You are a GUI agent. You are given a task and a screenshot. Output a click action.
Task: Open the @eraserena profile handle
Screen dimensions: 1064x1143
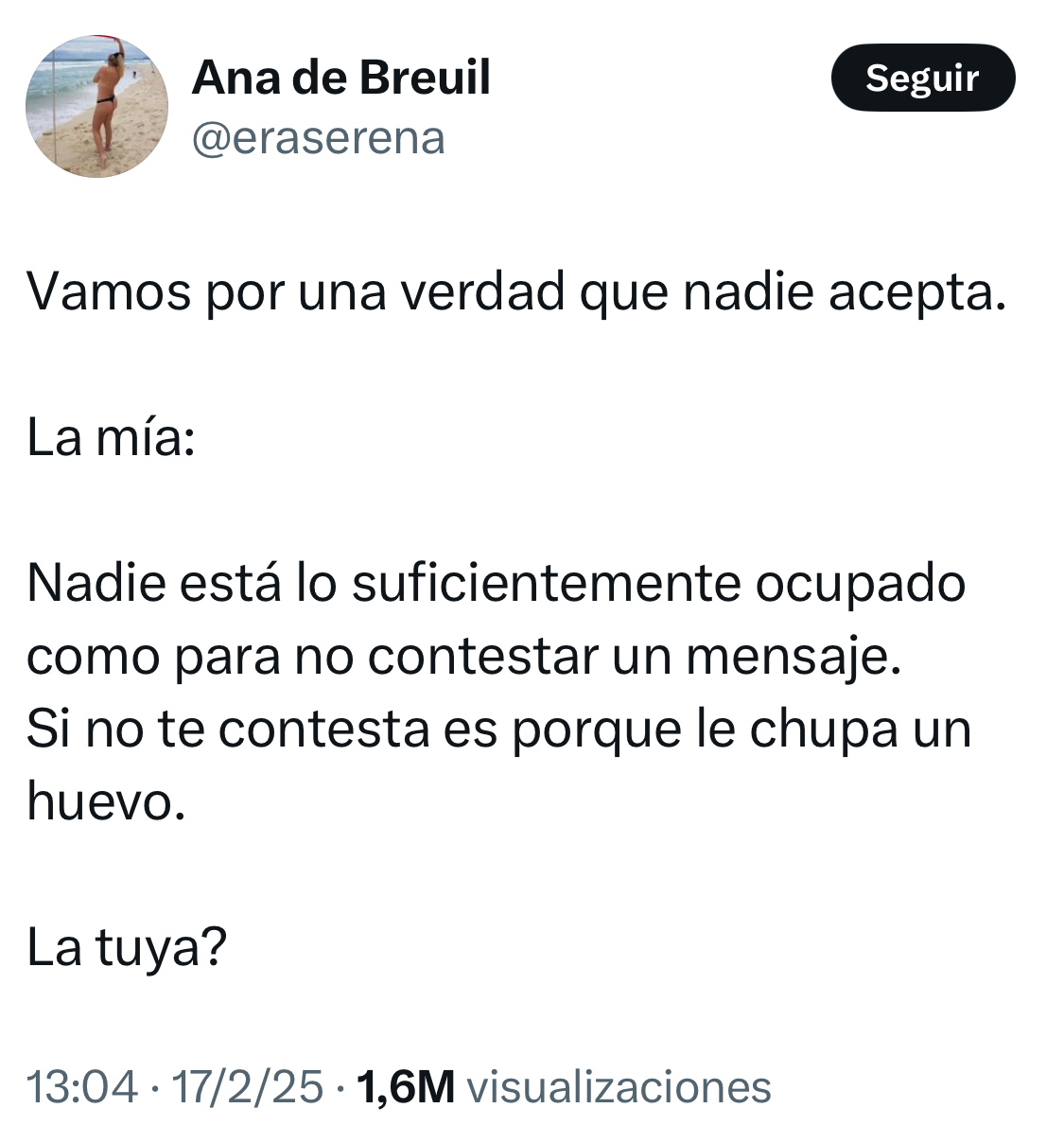318,138
